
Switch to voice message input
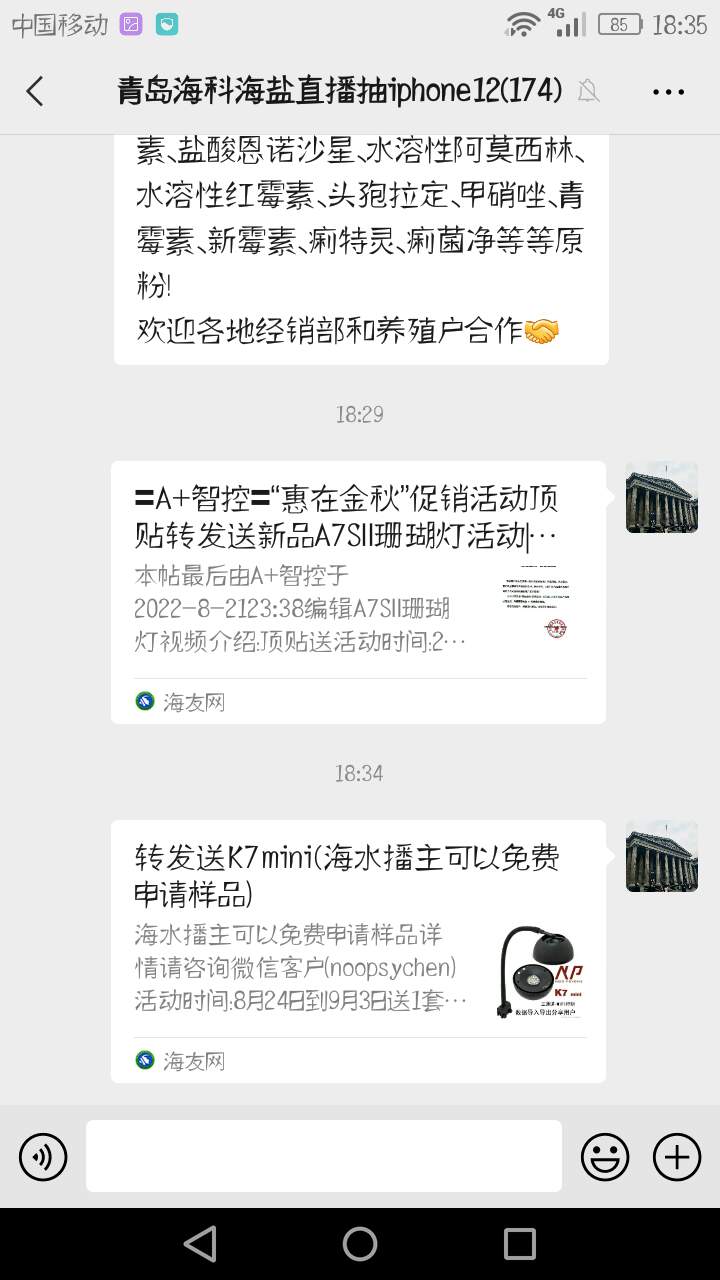(43, 1157)
